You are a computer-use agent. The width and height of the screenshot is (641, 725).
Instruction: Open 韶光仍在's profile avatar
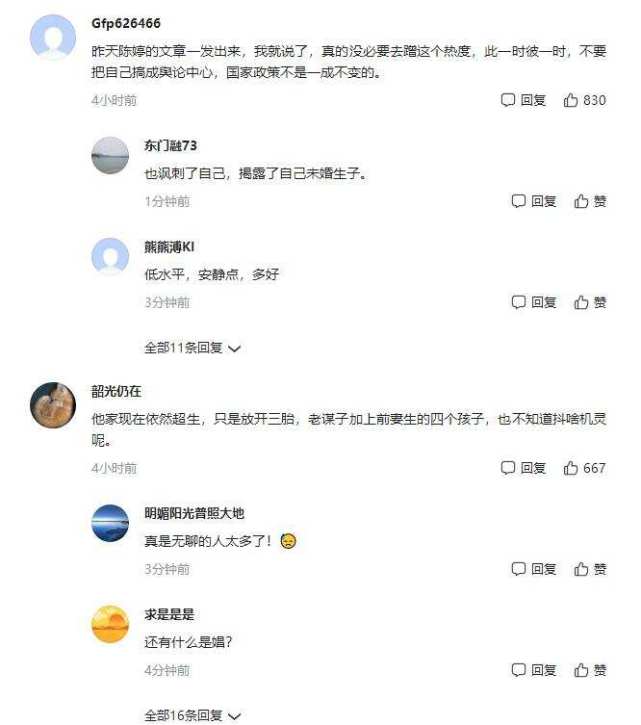53,407
